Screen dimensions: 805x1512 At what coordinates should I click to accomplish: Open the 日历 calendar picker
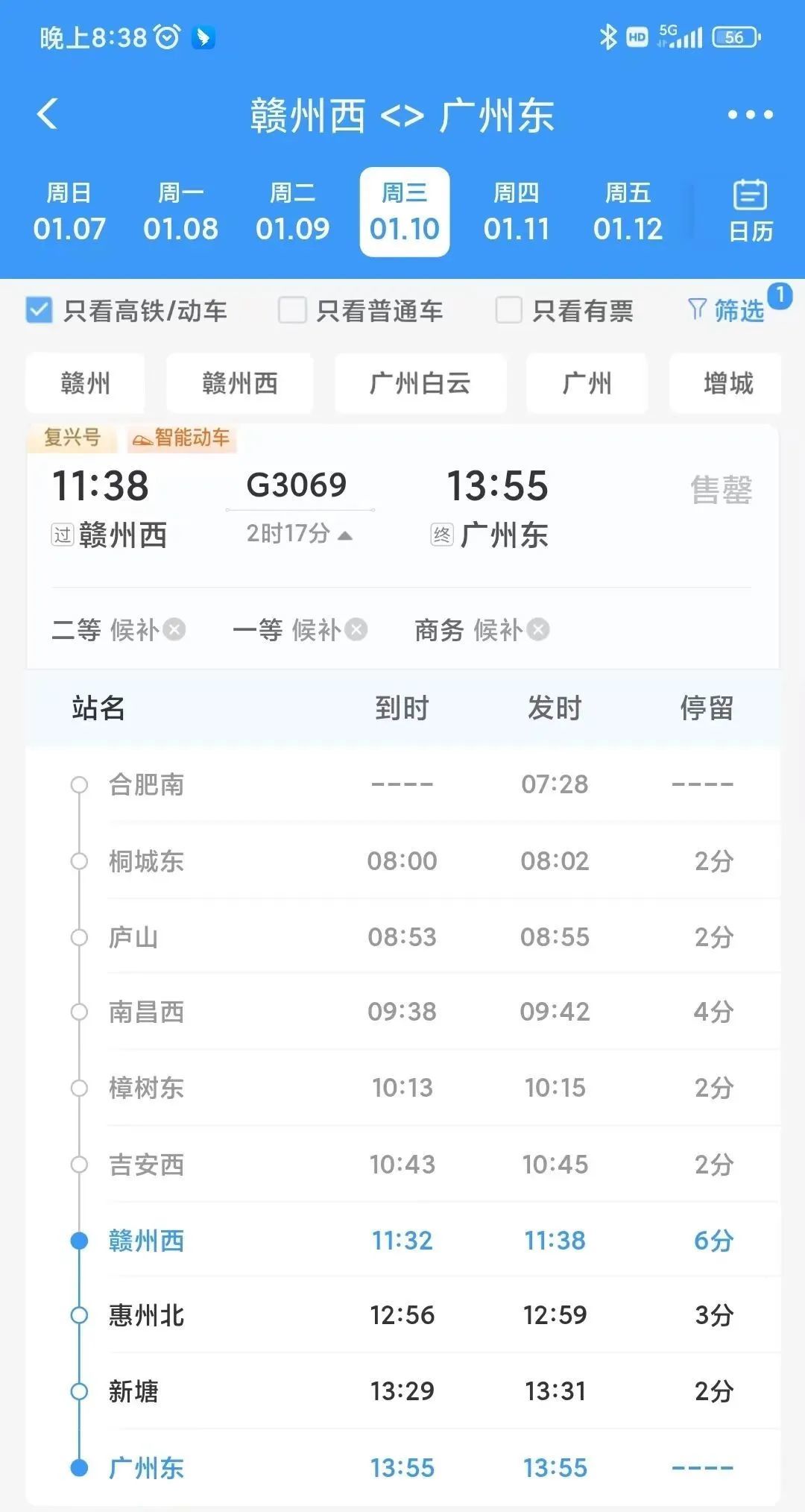pos(750,212)
